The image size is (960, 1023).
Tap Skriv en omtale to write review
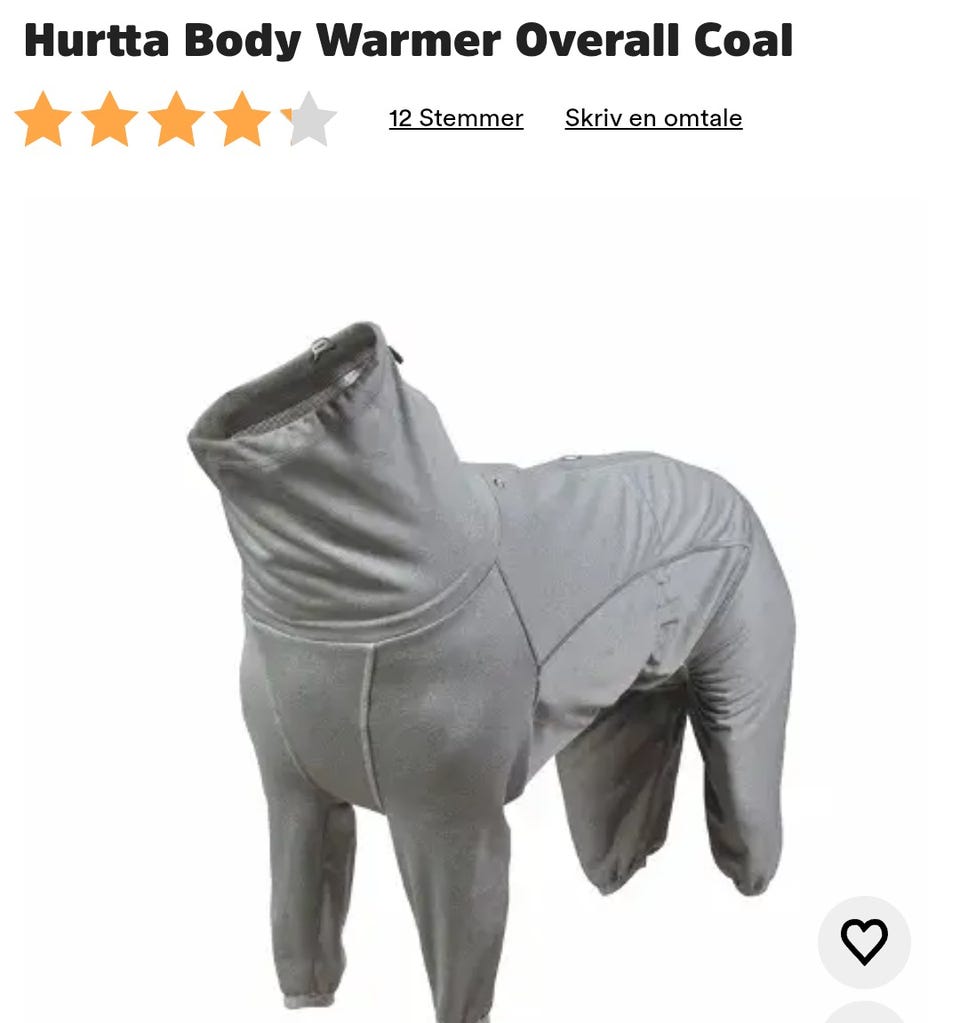pyautogui.click(x=653, y=118)
